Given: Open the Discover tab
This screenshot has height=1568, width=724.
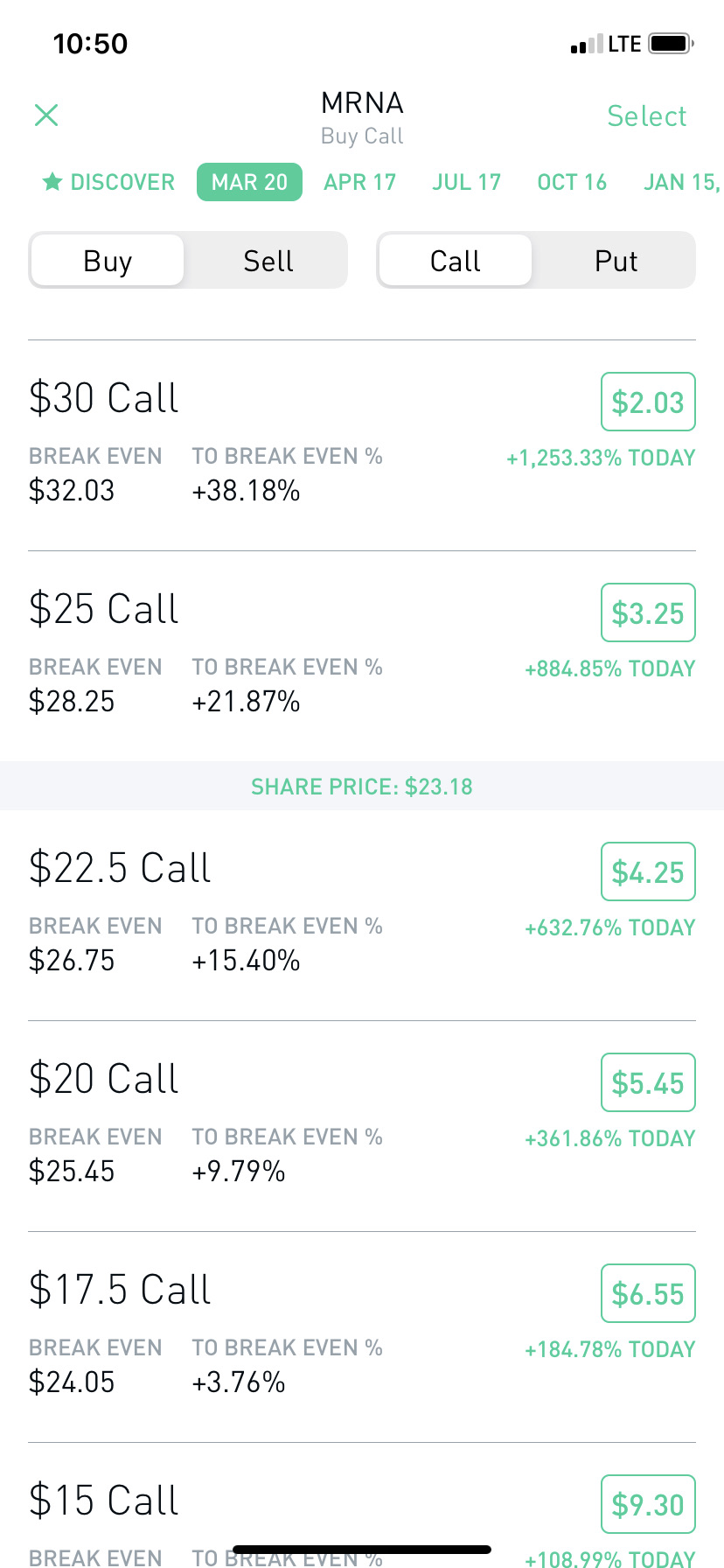Looking at the screenshot, I should point(108,182).
